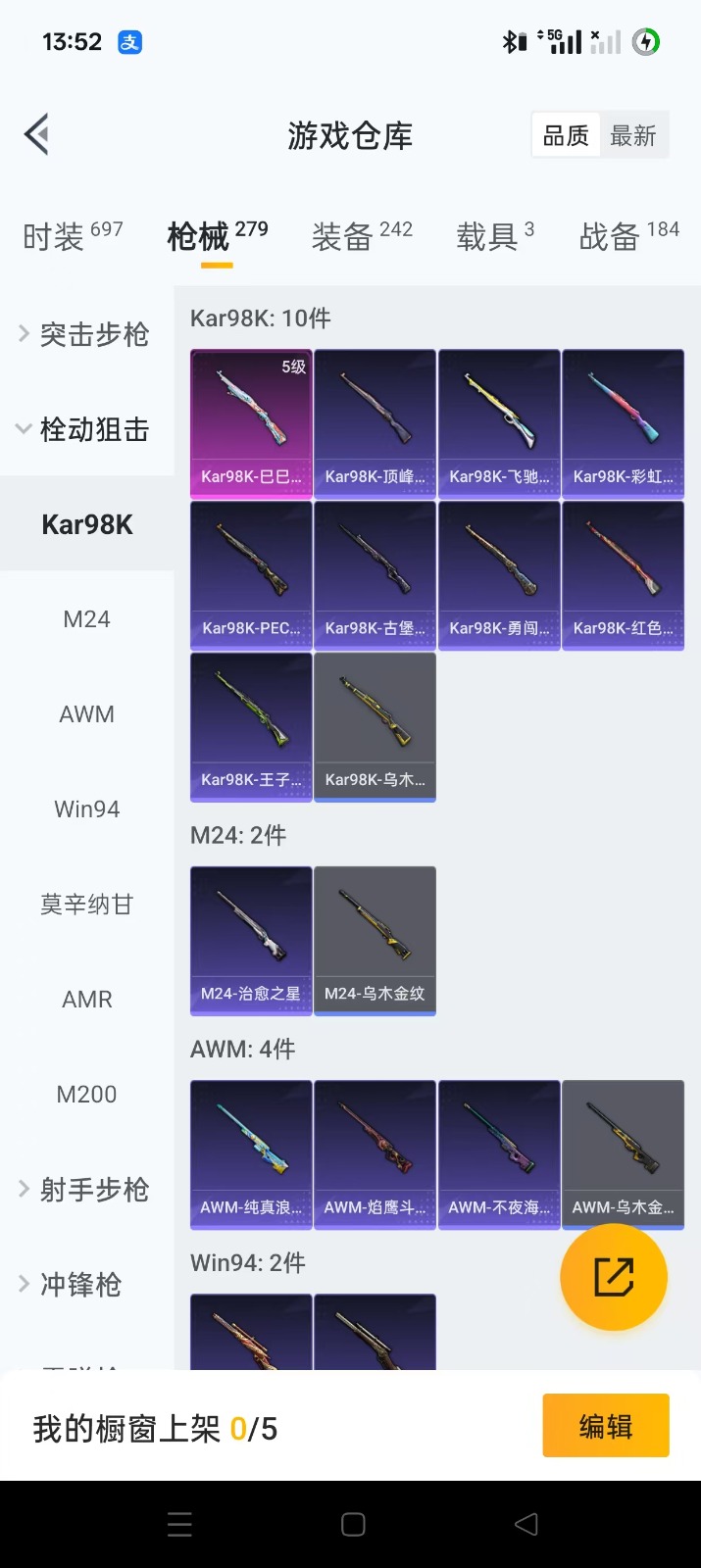Expand the 射手步枪 category

[x=86, y=1190]
